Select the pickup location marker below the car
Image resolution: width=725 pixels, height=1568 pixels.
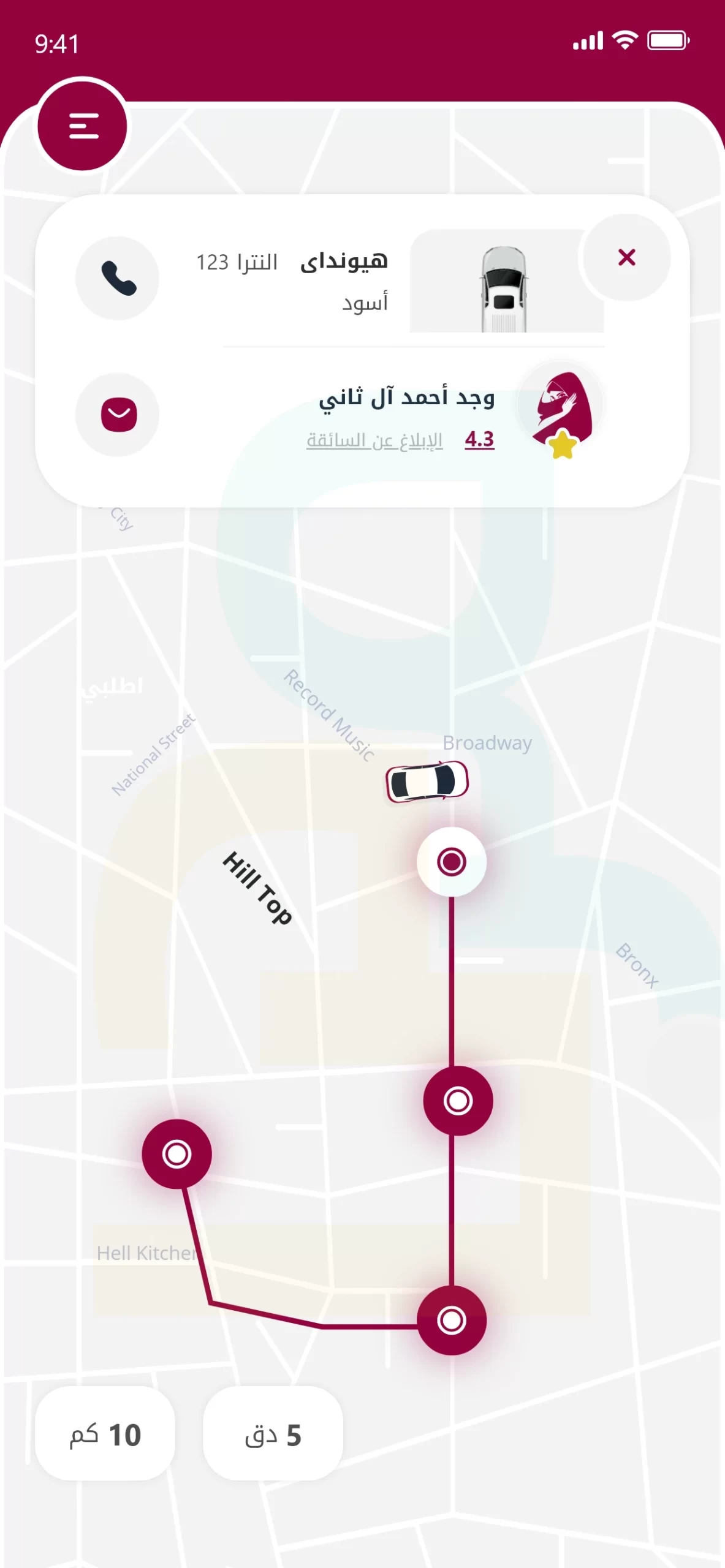450,861
